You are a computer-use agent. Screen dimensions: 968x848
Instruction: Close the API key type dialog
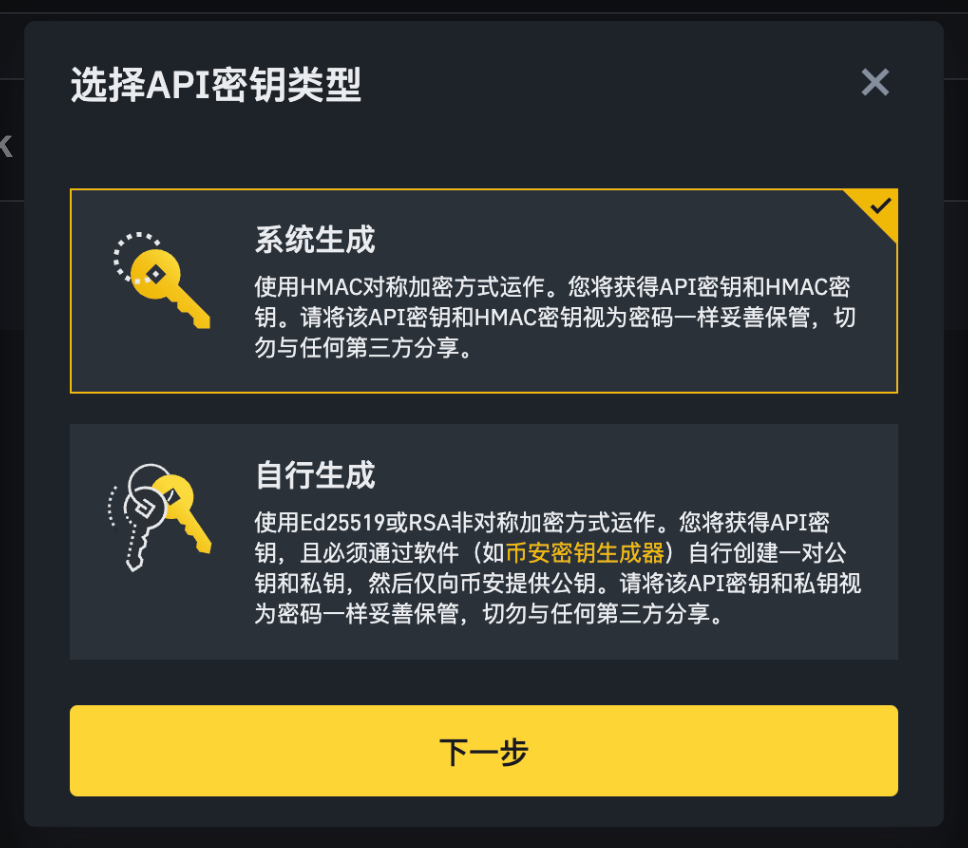coord(875,83)
